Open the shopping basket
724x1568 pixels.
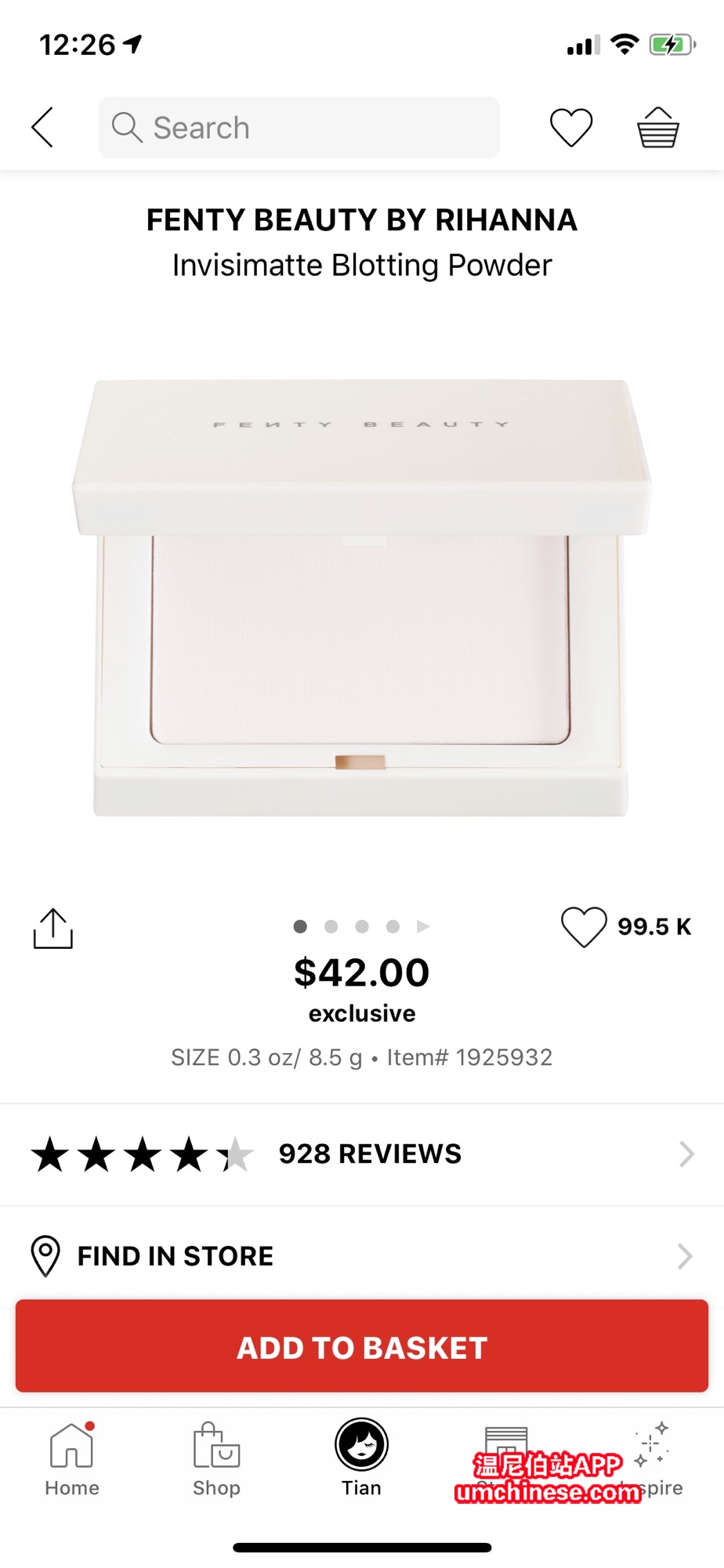[x=657, y=128]
